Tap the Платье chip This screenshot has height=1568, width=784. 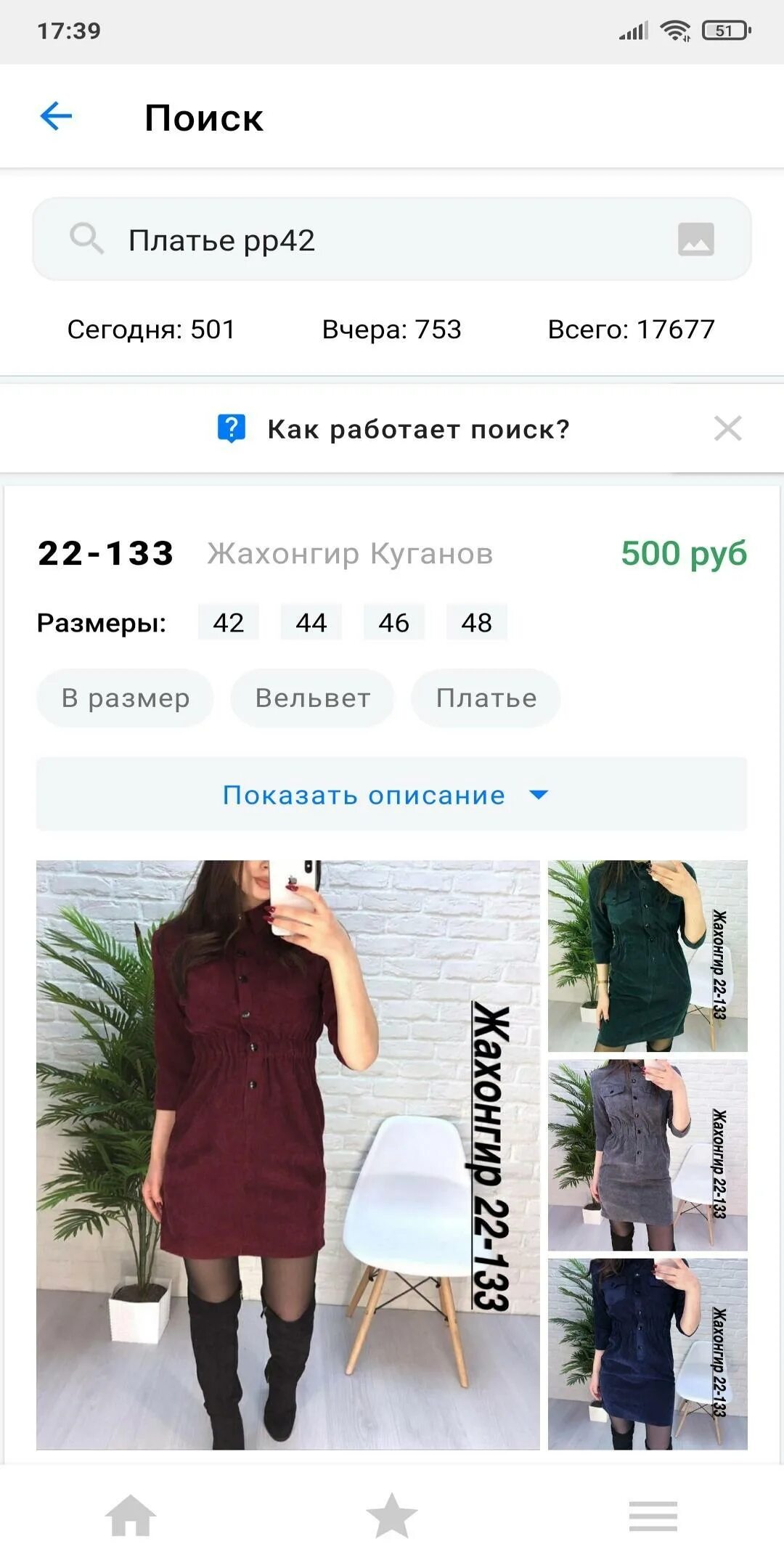(486, 698)
